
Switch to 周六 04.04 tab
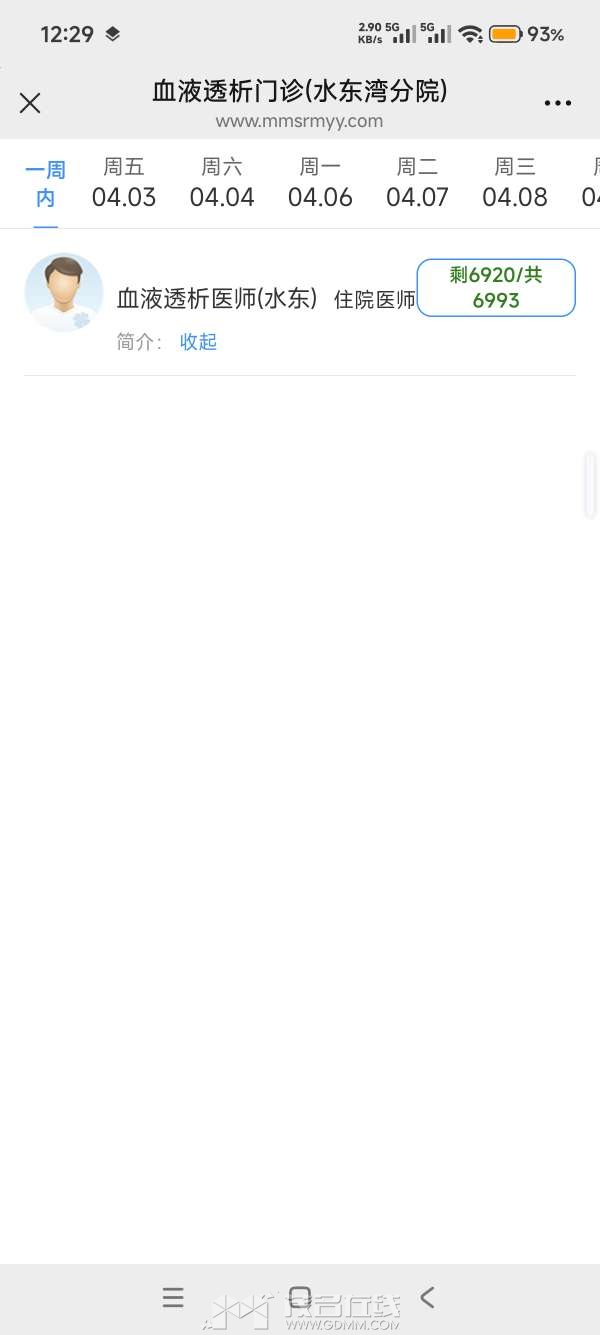click(x=222, y=183)
